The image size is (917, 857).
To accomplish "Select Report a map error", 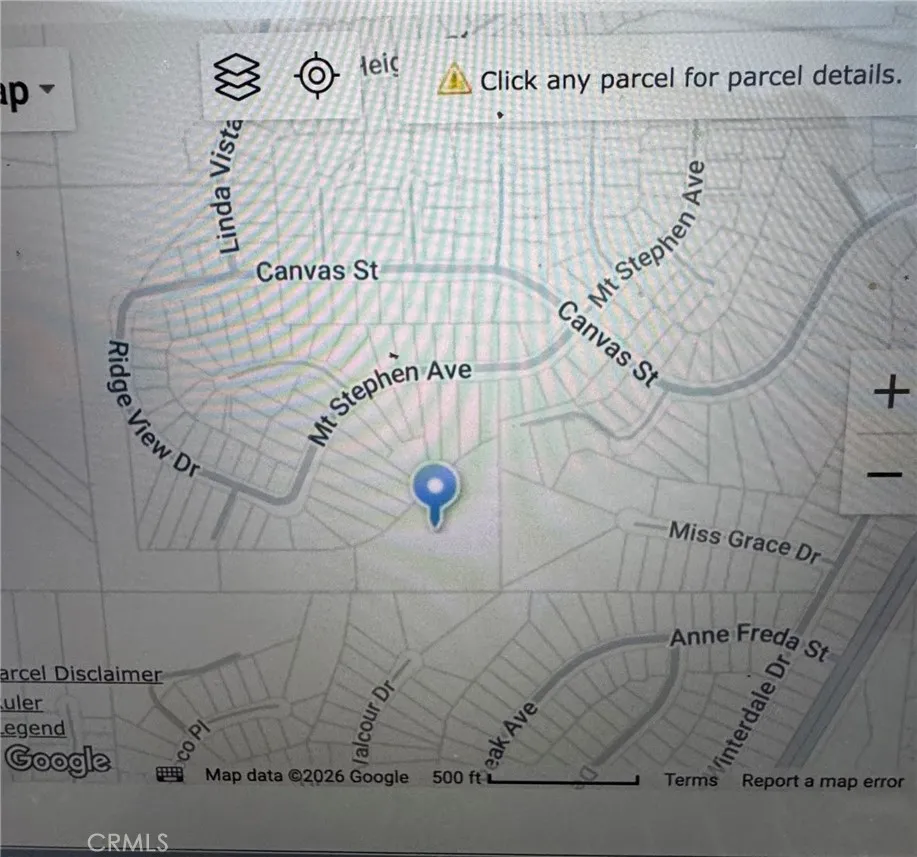I will (822, 781).
